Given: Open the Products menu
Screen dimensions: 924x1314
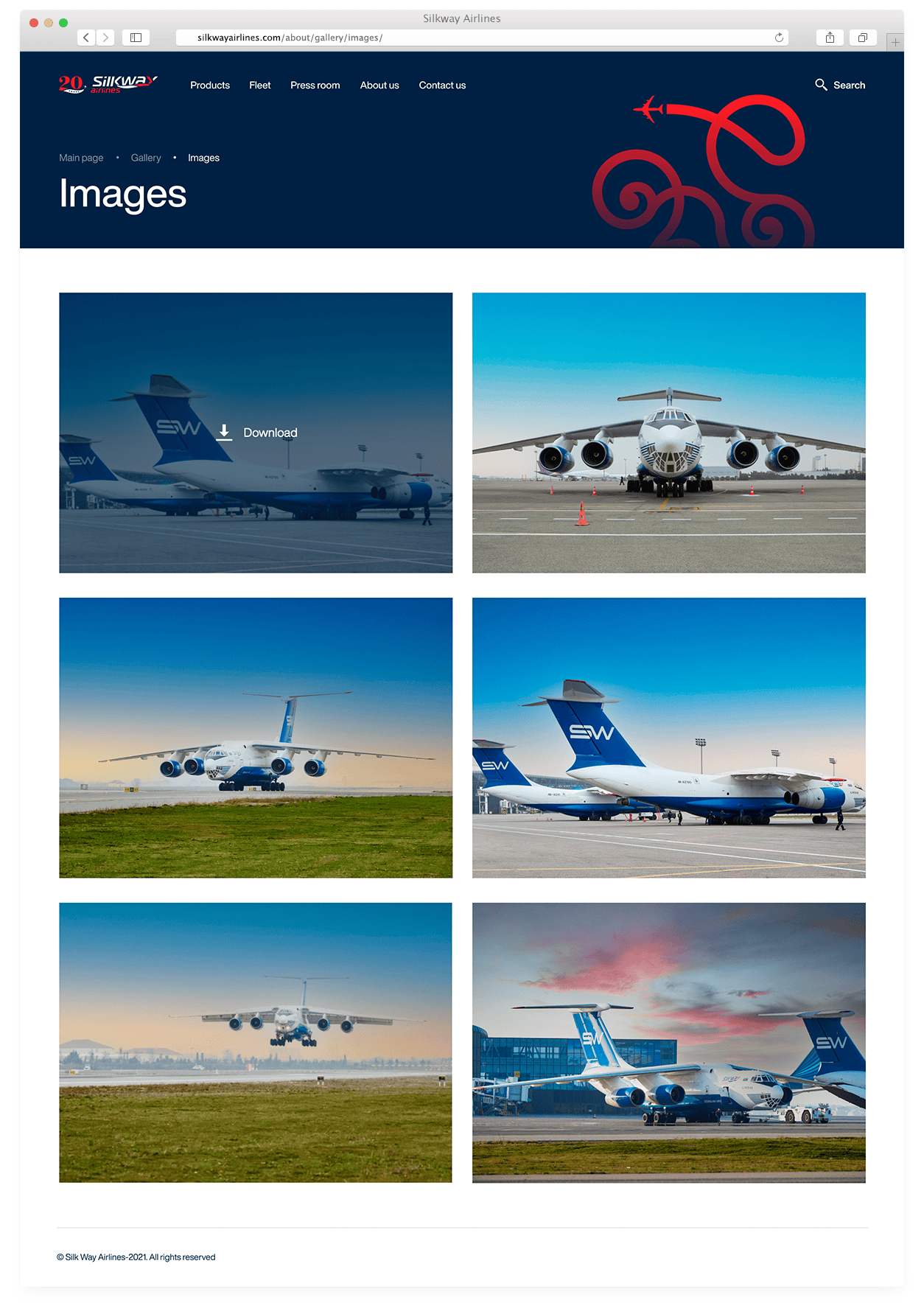Looking at the screenshot, I should pyautogui.click(x=210, y=85).
